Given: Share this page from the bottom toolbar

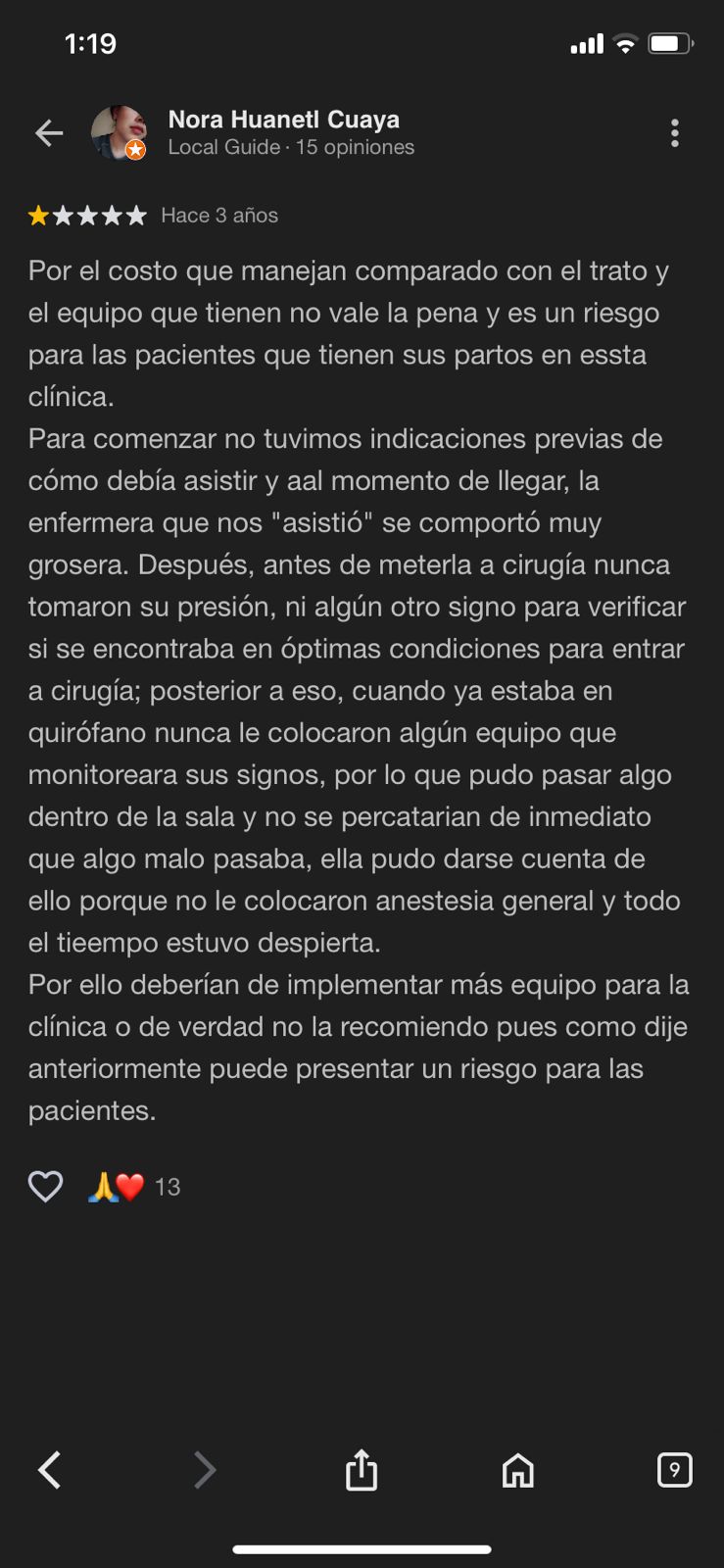Looking at the screenshot, I should [x=362, y=1469].
